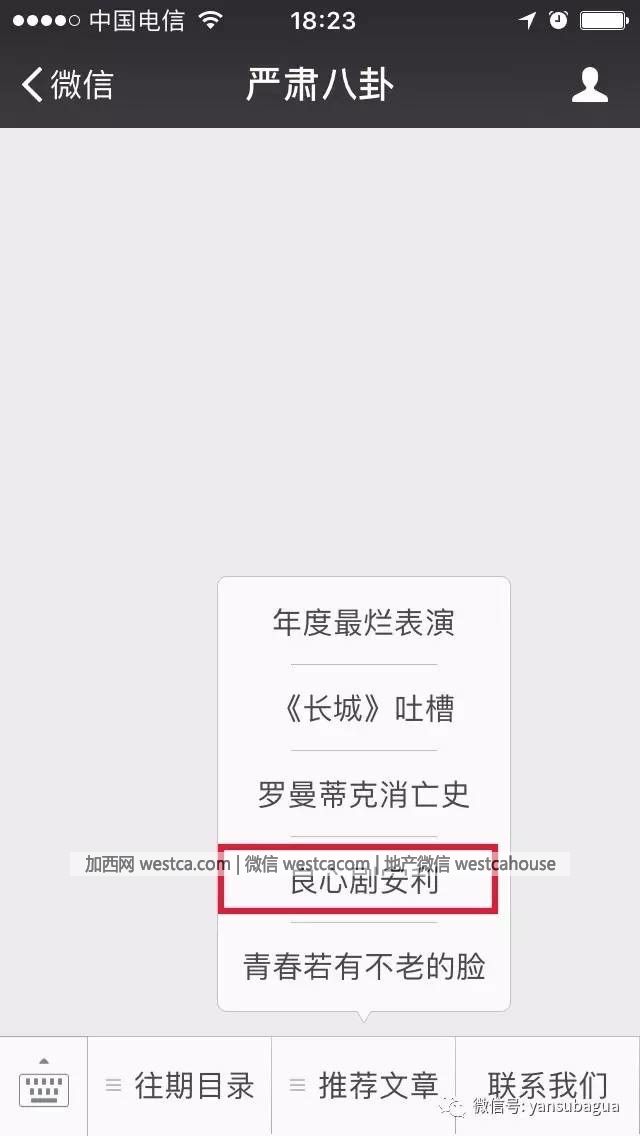Go back to 微信
The image size is (640, 1136).
(x=66, y=85)
